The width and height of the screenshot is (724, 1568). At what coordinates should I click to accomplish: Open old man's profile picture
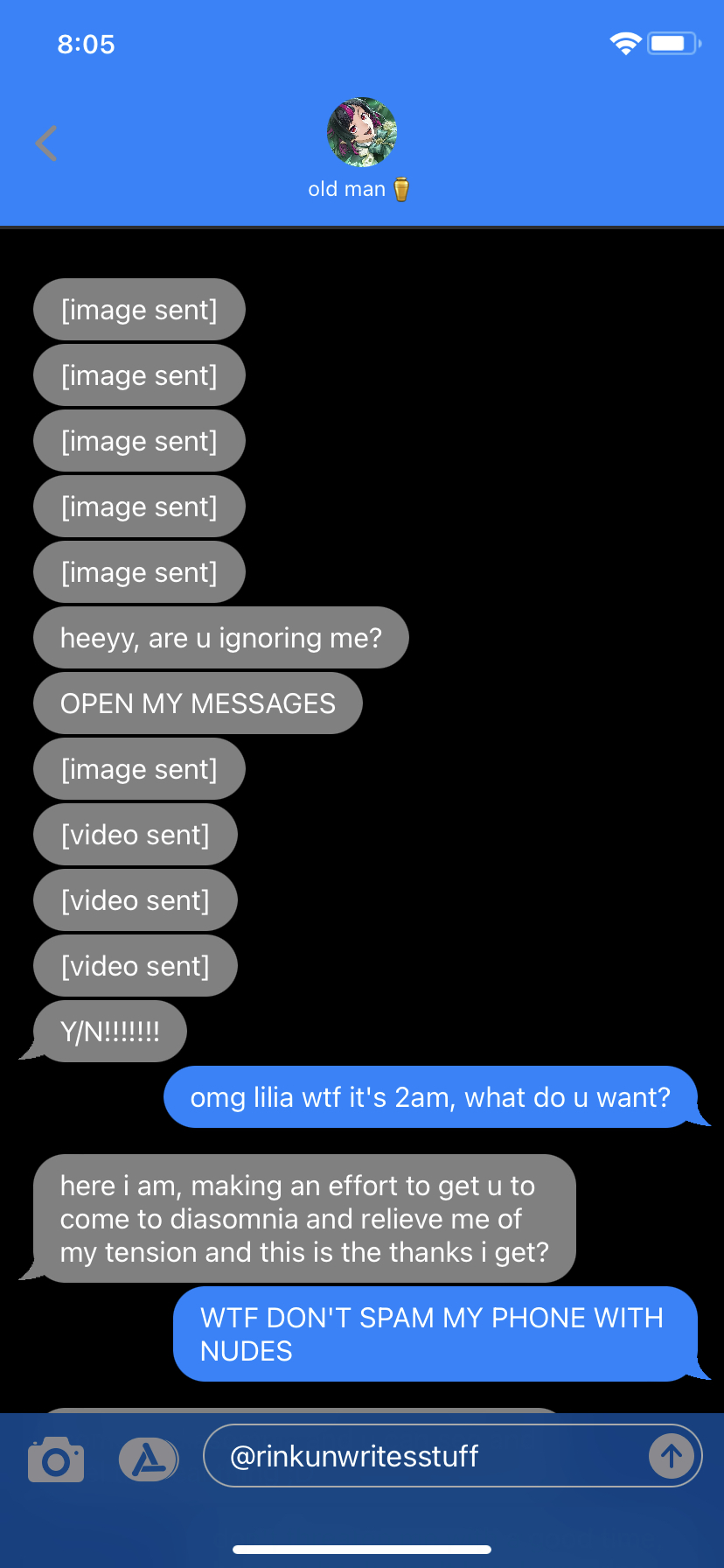coord(361,132)
